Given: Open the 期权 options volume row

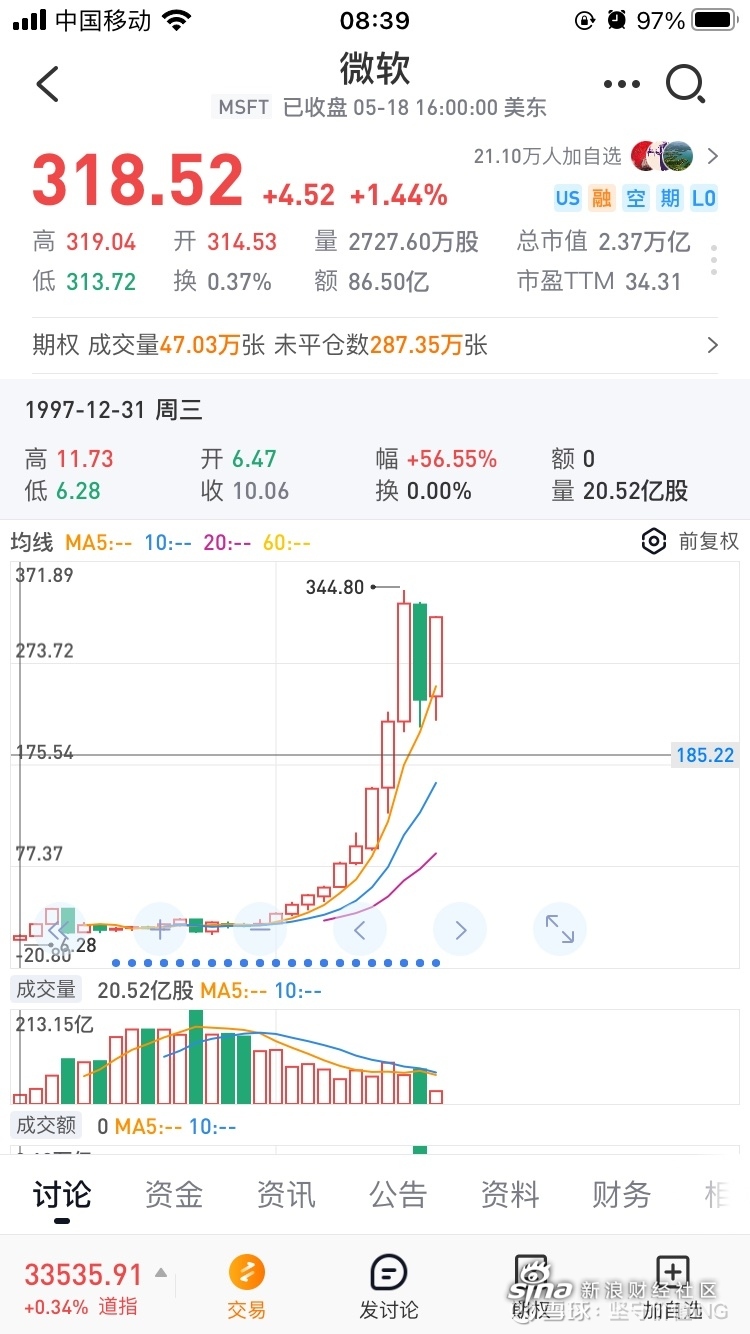Looking at the screenshot, I should tap(375, 346).
